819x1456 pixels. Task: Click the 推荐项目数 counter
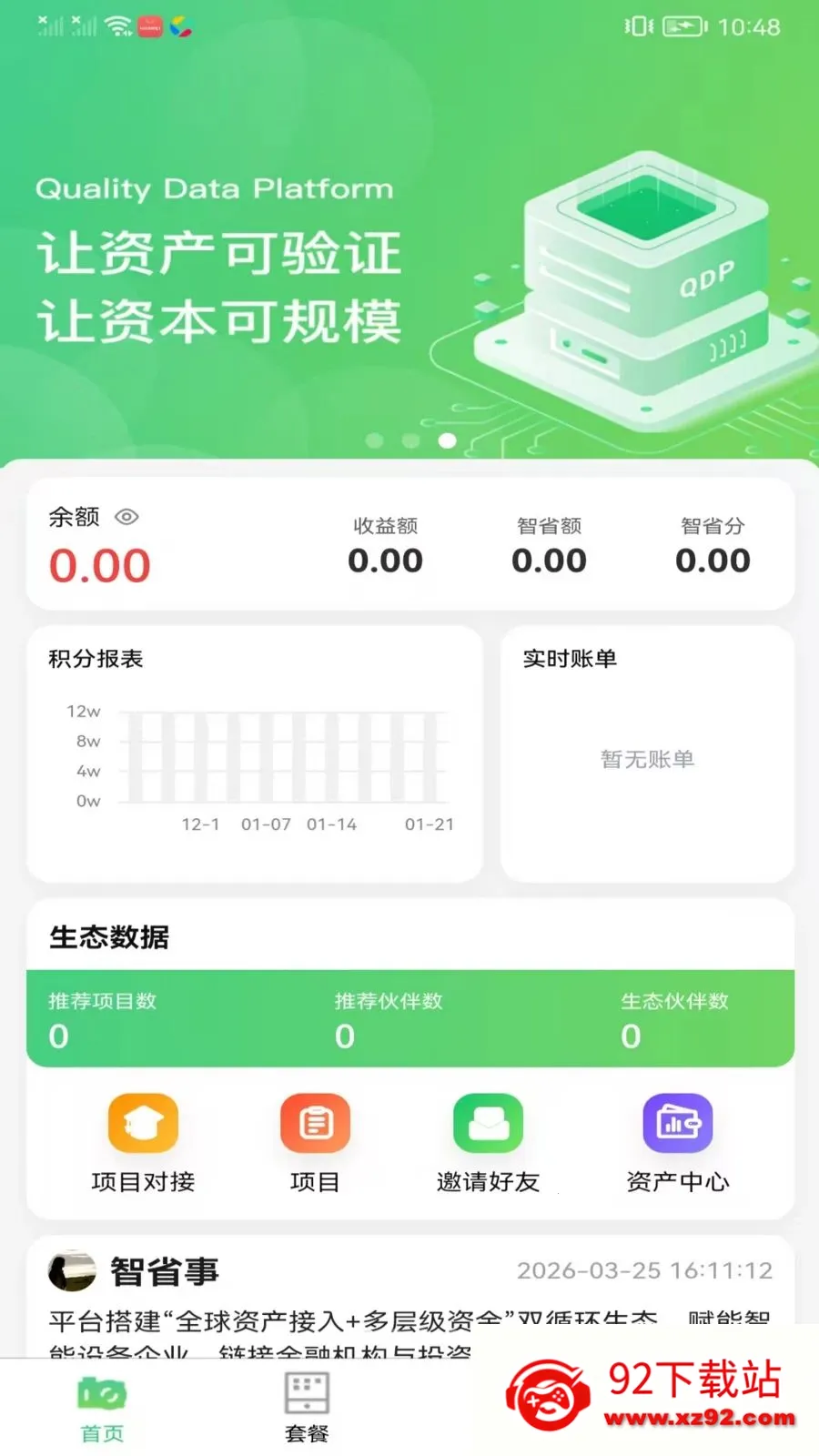[102, 1017]
